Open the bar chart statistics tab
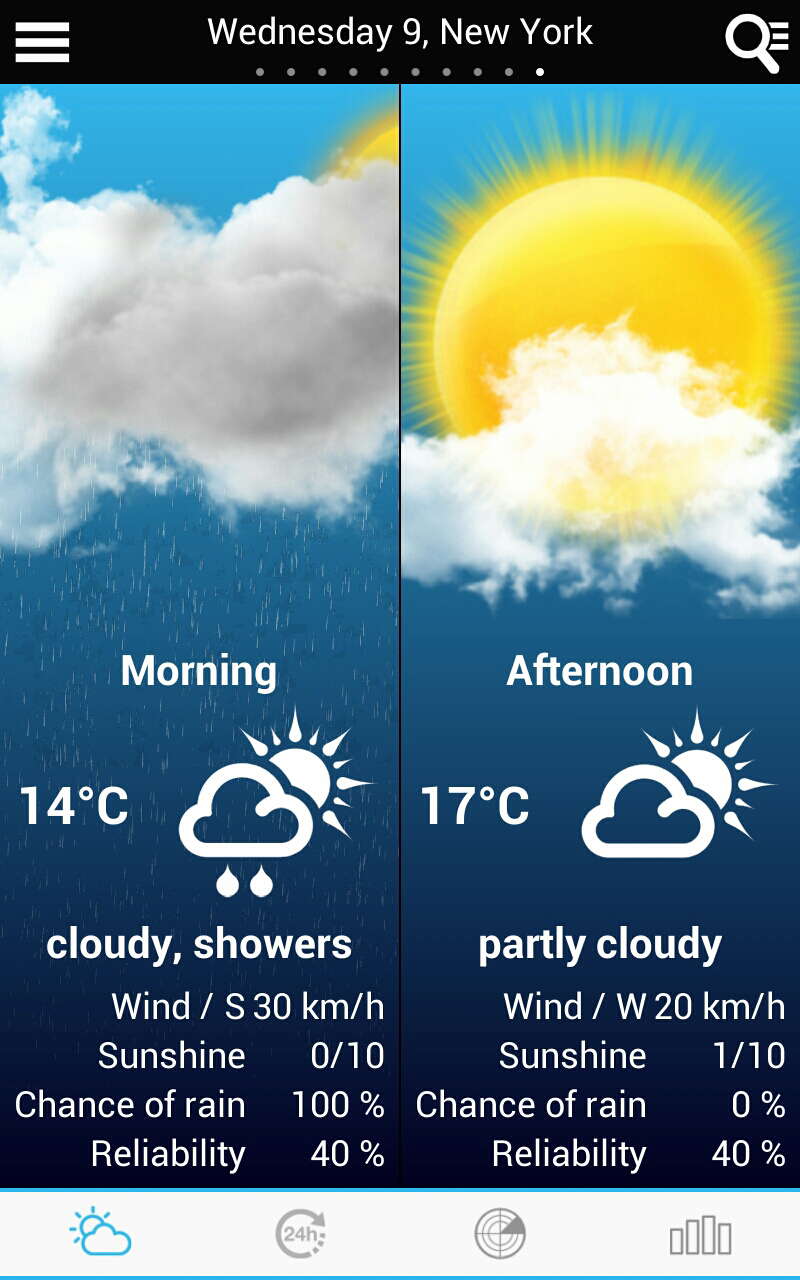 pos(700,1236)
